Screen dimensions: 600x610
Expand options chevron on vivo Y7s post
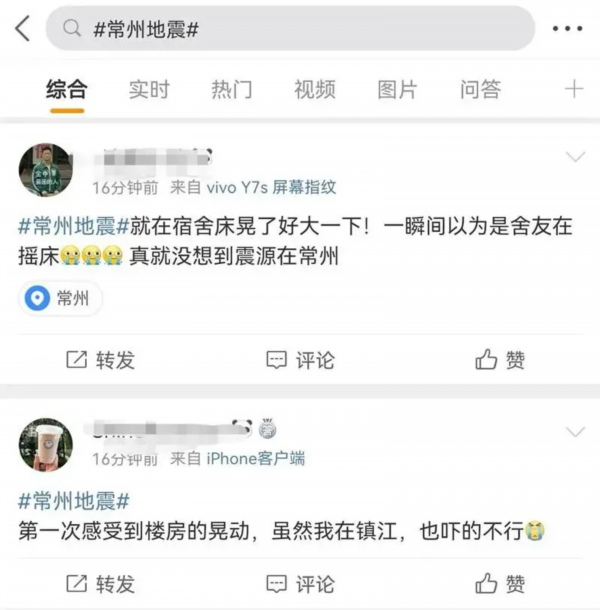pyautogui.click(x=575, y=157)
